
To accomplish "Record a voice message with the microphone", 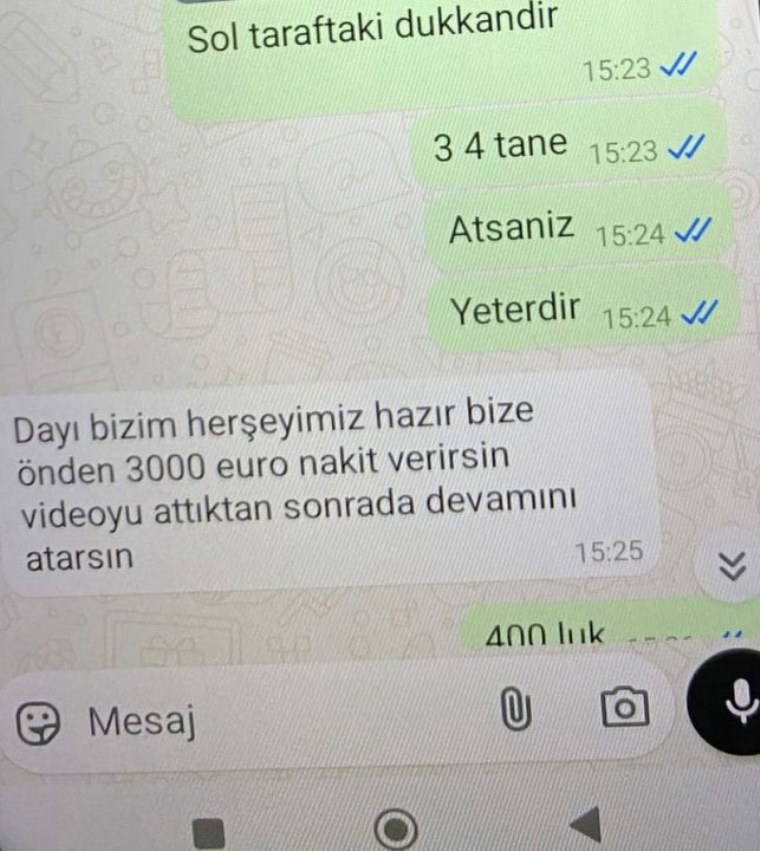I will tap(738, 702).
